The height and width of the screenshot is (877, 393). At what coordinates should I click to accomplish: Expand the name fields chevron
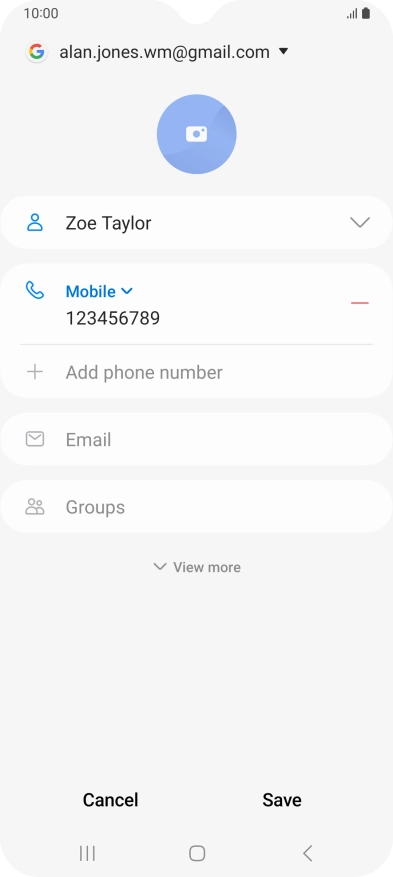point(359,223)
